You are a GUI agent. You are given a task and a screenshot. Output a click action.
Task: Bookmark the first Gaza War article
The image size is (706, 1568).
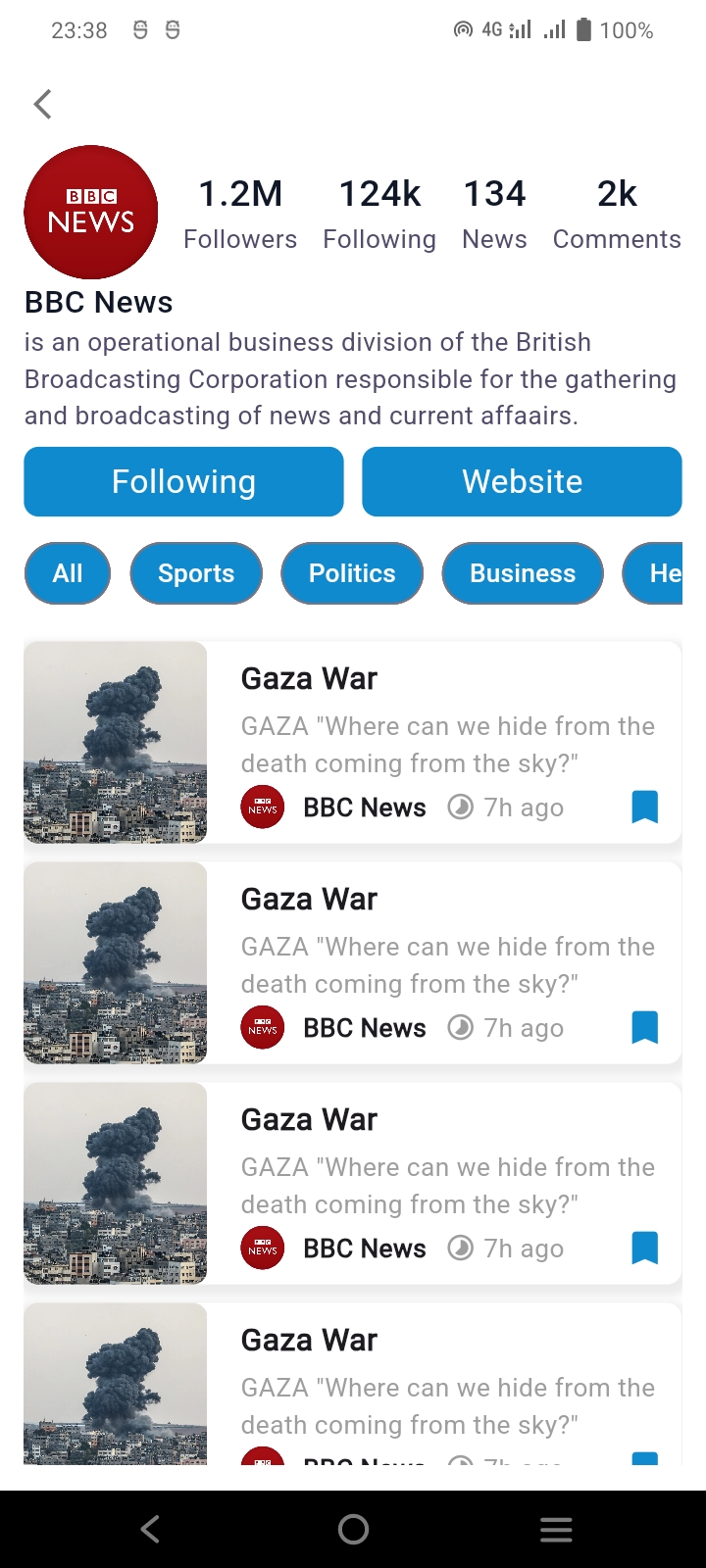pyautogui.click(x=644, y=807)
